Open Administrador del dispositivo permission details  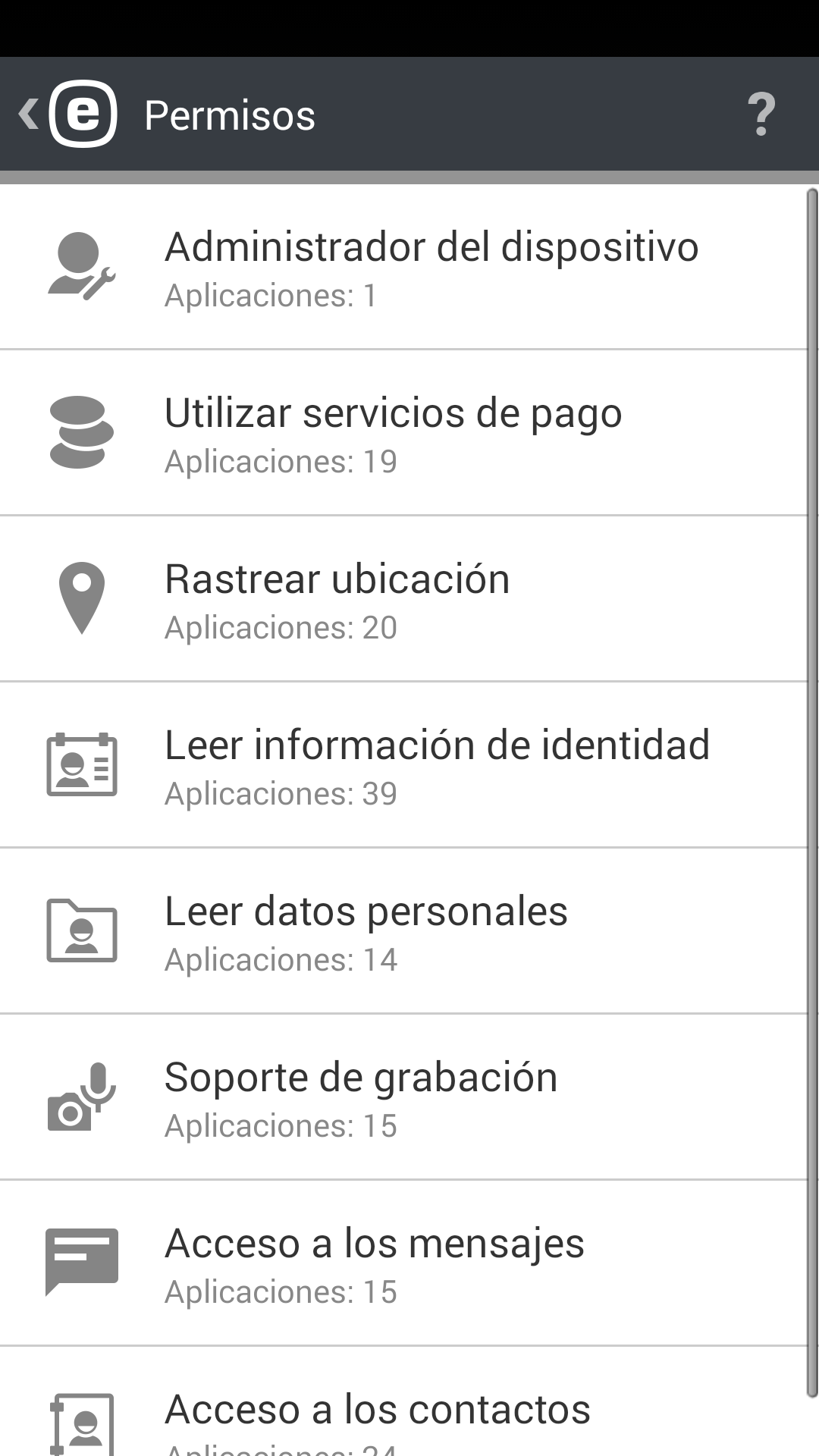tap(409, 265)
